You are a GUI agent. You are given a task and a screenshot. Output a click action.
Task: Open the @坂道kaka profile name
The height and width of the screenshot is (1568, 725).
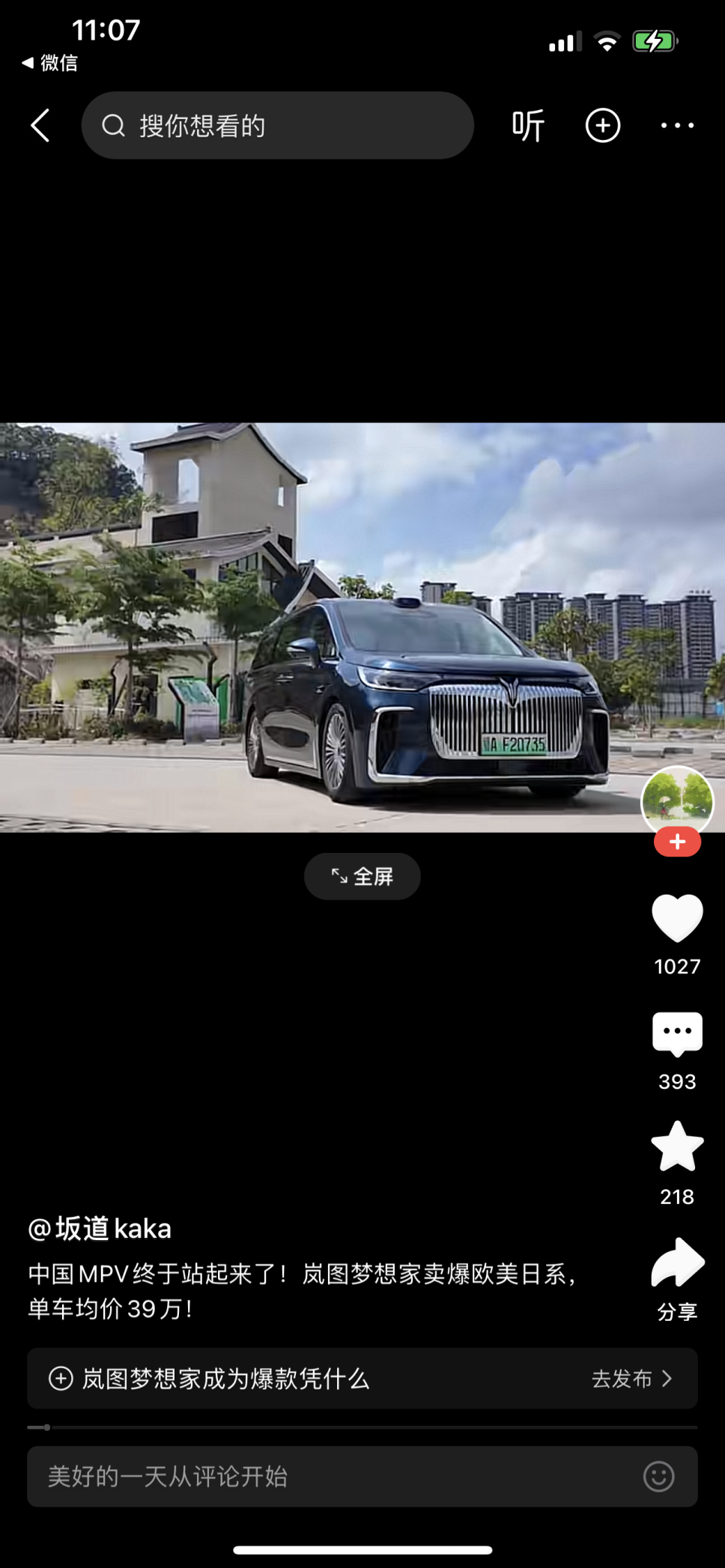pos(100,1229)
